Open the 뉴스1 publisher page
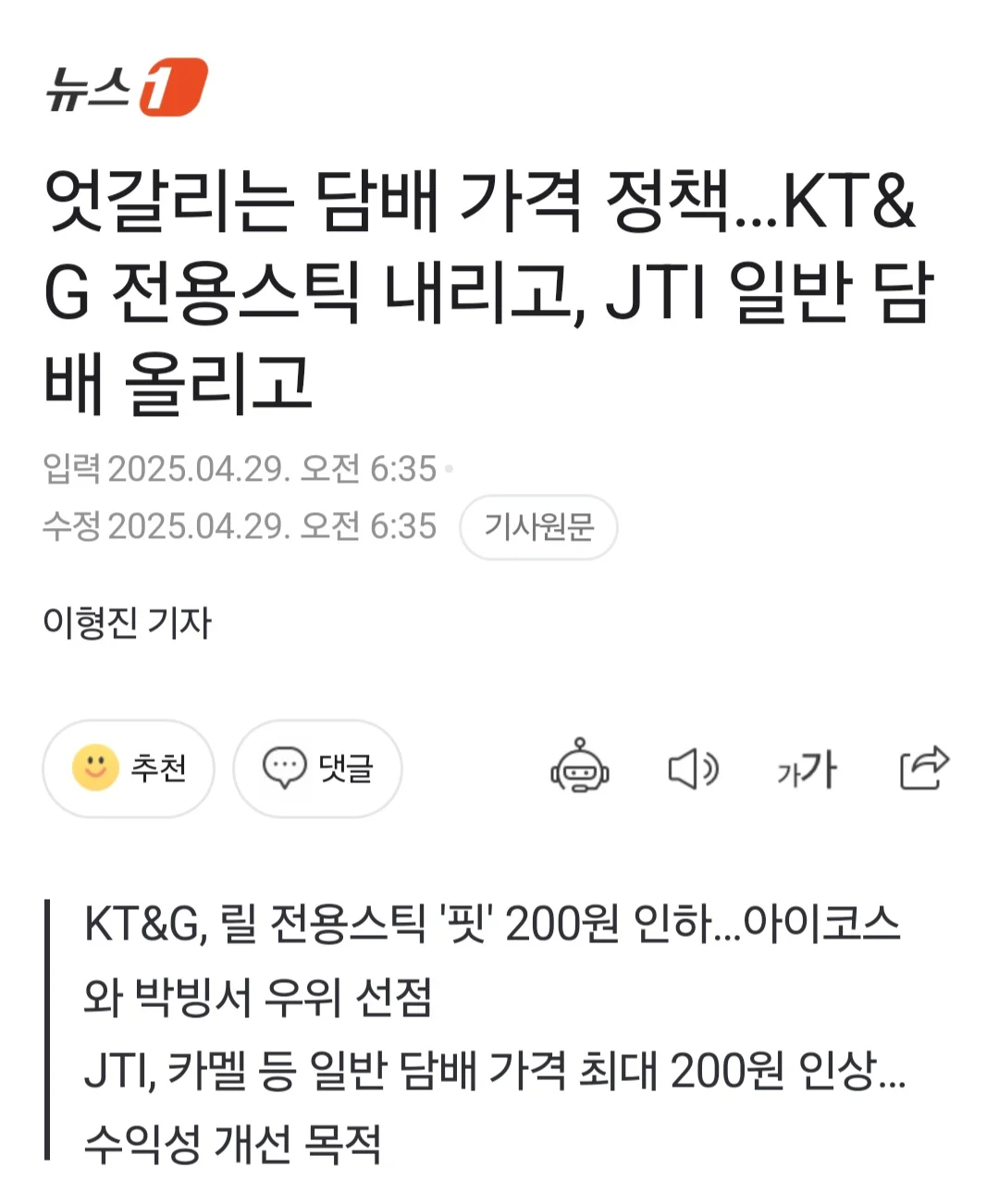The image size is (999, 1204). click(127, 88)
